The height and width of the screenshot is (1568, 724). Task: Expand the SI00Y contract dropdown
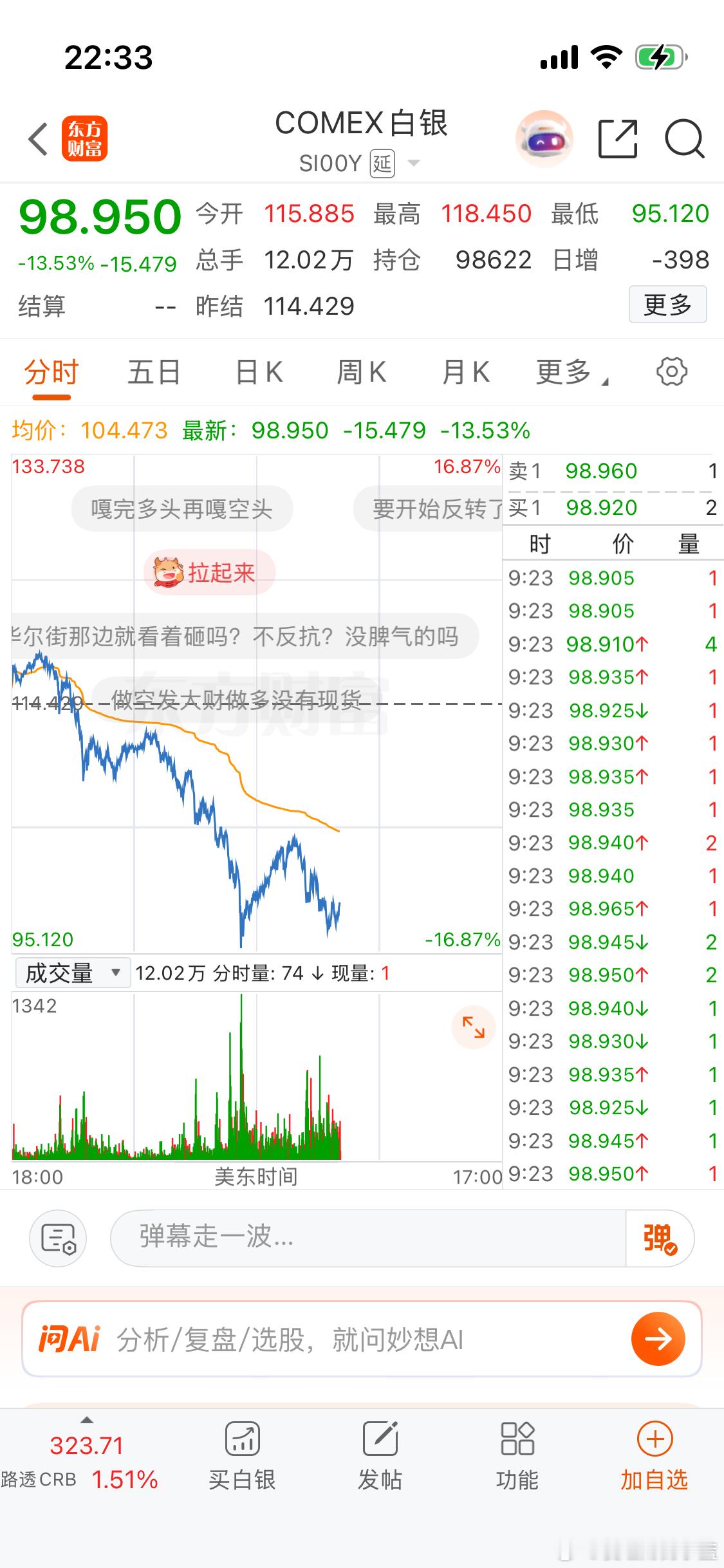click(413, 163)
